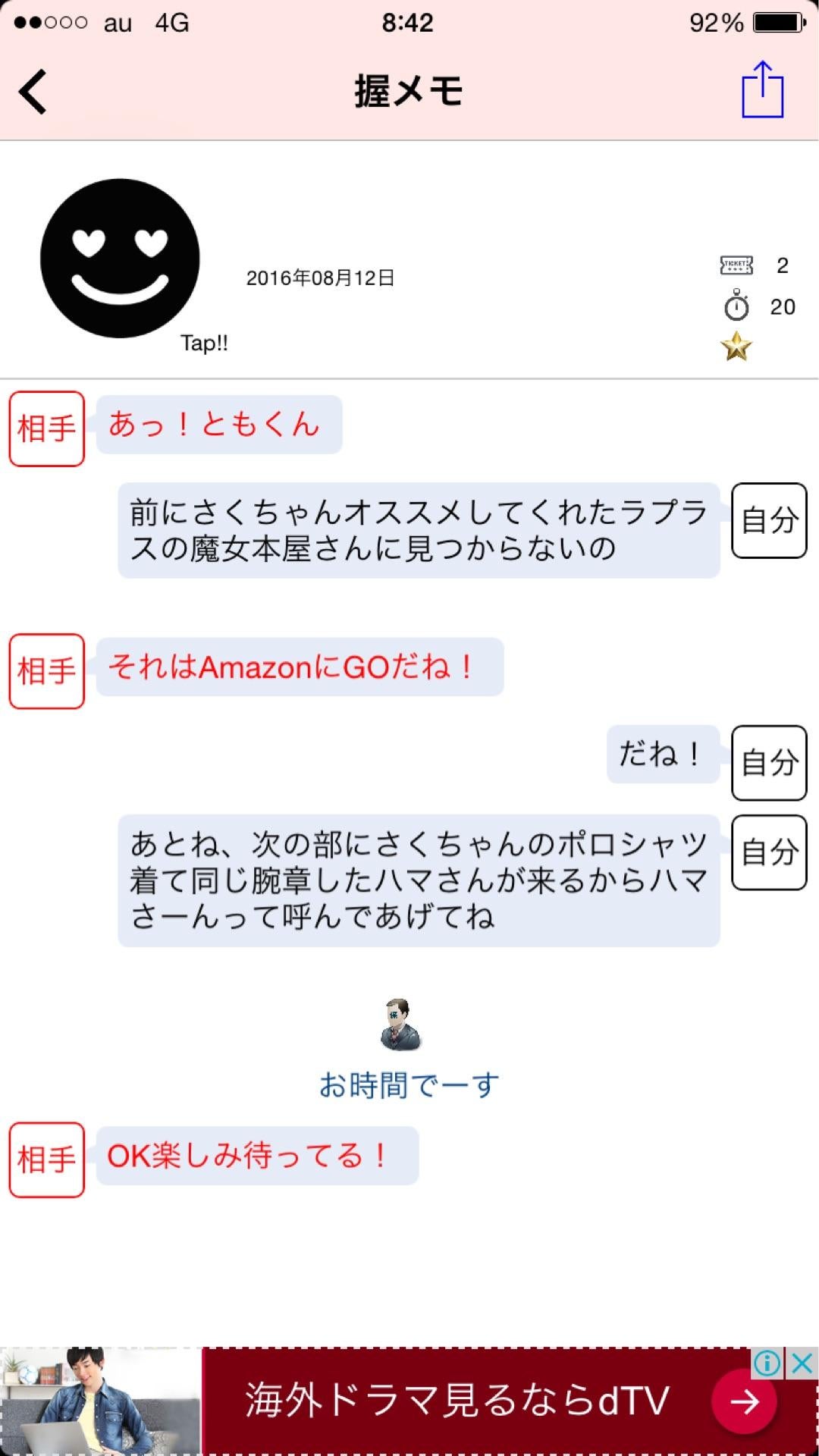Screen dimensions: 819x1456
Task: Tap the あっ！ともくん chat bubble
Action: [219, 425]
